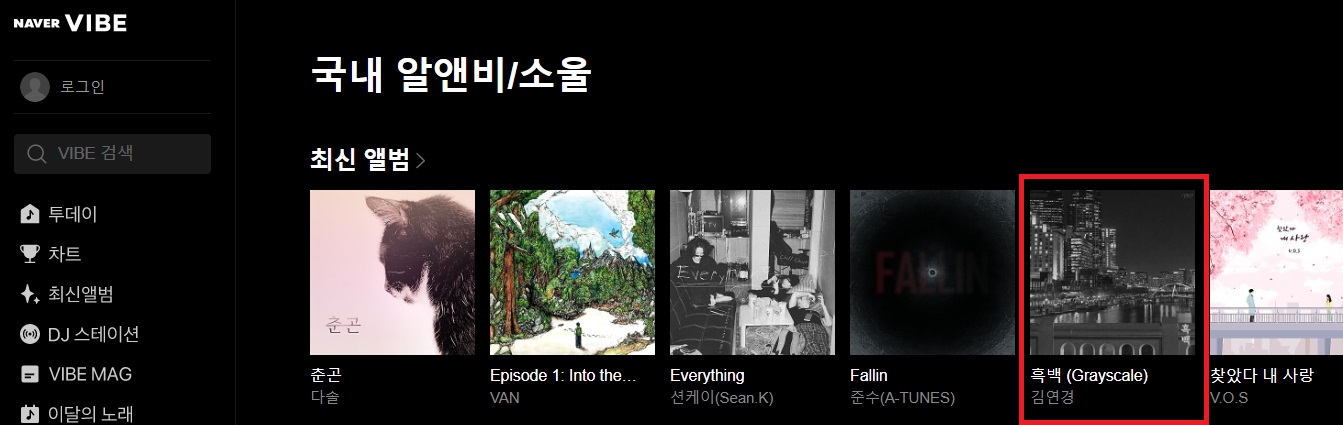Select 최신앨범 in the sidebar
1343x425 pixels.
[x=80, y=294]
